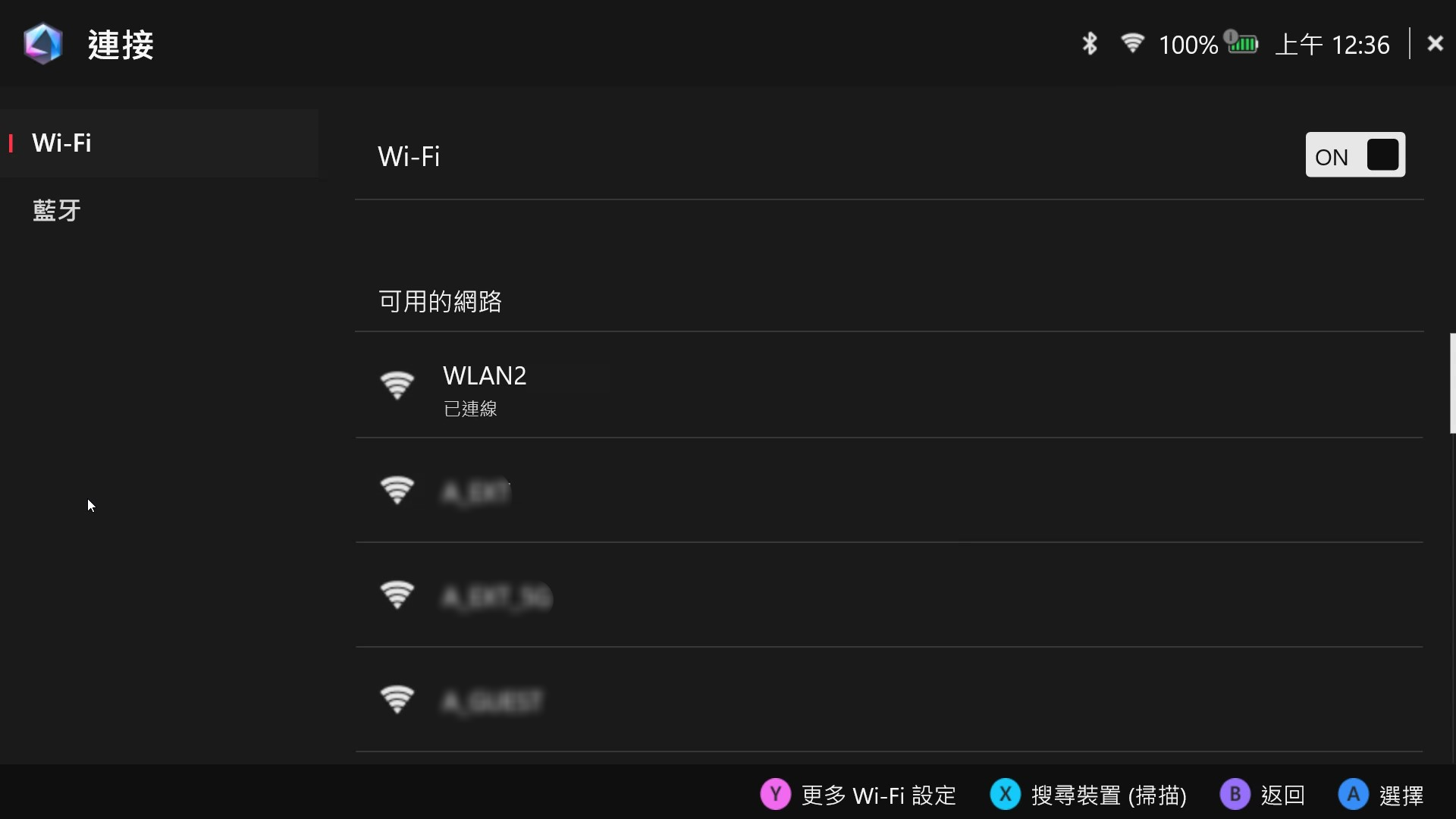Open 更多 Wi-Fi 設定
The height and width of the screenshot is (819, 1456).
858,795
